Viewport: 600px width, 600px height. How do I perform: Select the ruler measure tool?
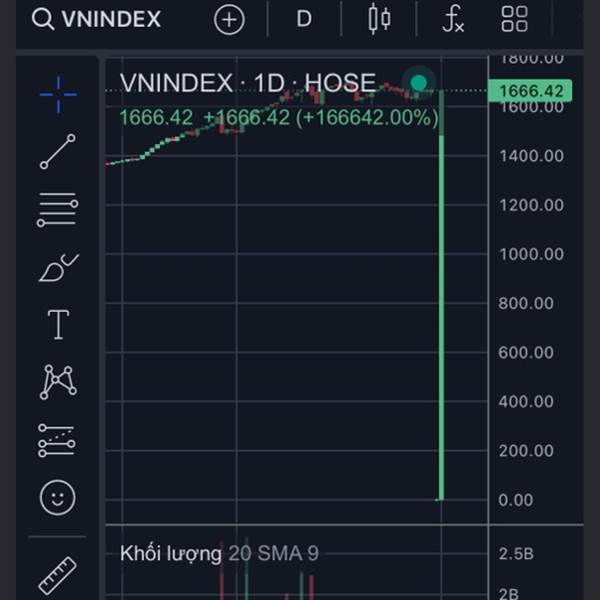click(x=58, y=576)
